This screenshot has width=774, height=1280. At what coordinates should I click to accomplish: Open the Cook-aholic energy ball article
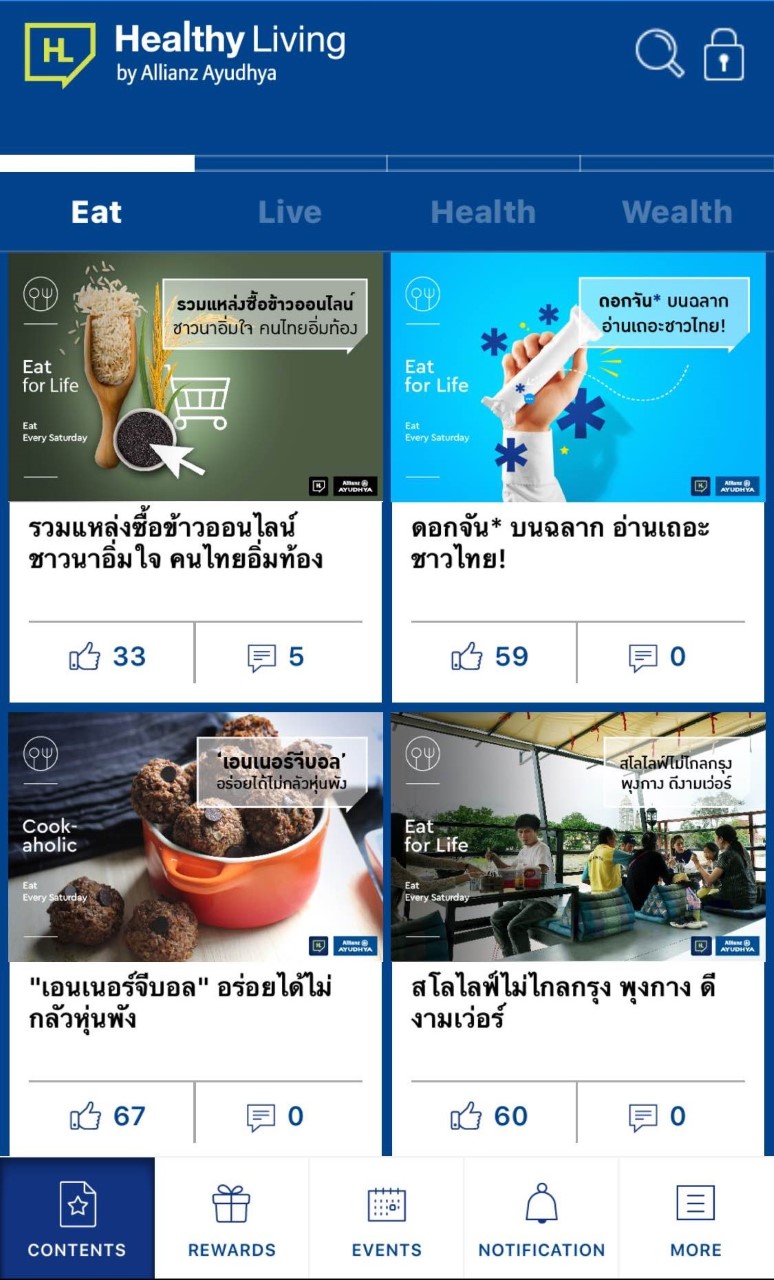coord(196,838)
